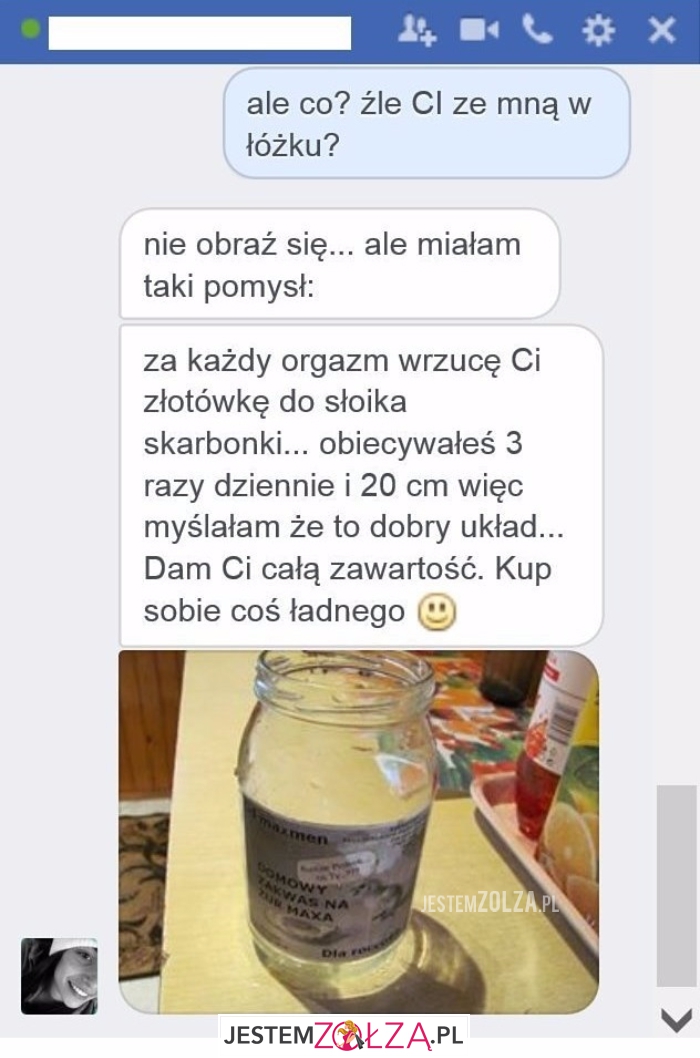The width and height of the screenshot is (700, 1058).
Task: Add friends to this chat
Action: pyautogui.click(x=417, y=31)
